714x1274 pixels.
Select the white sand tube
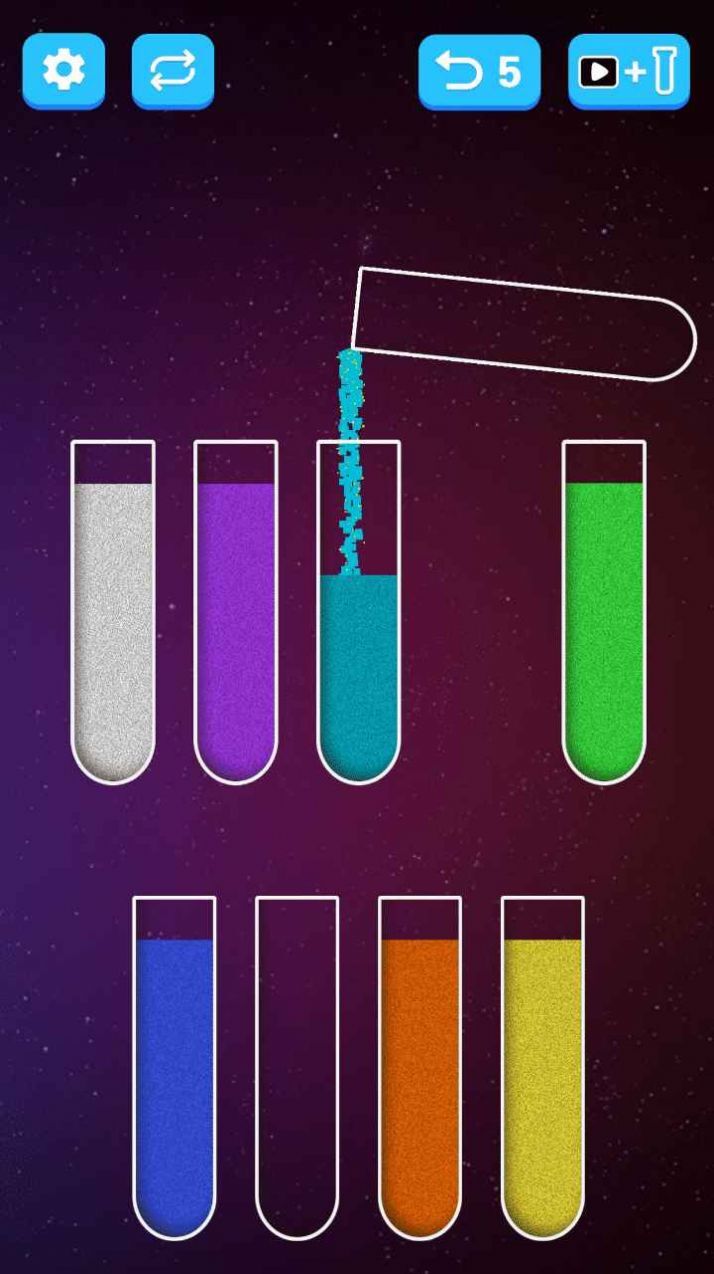(x=113, y=612)
